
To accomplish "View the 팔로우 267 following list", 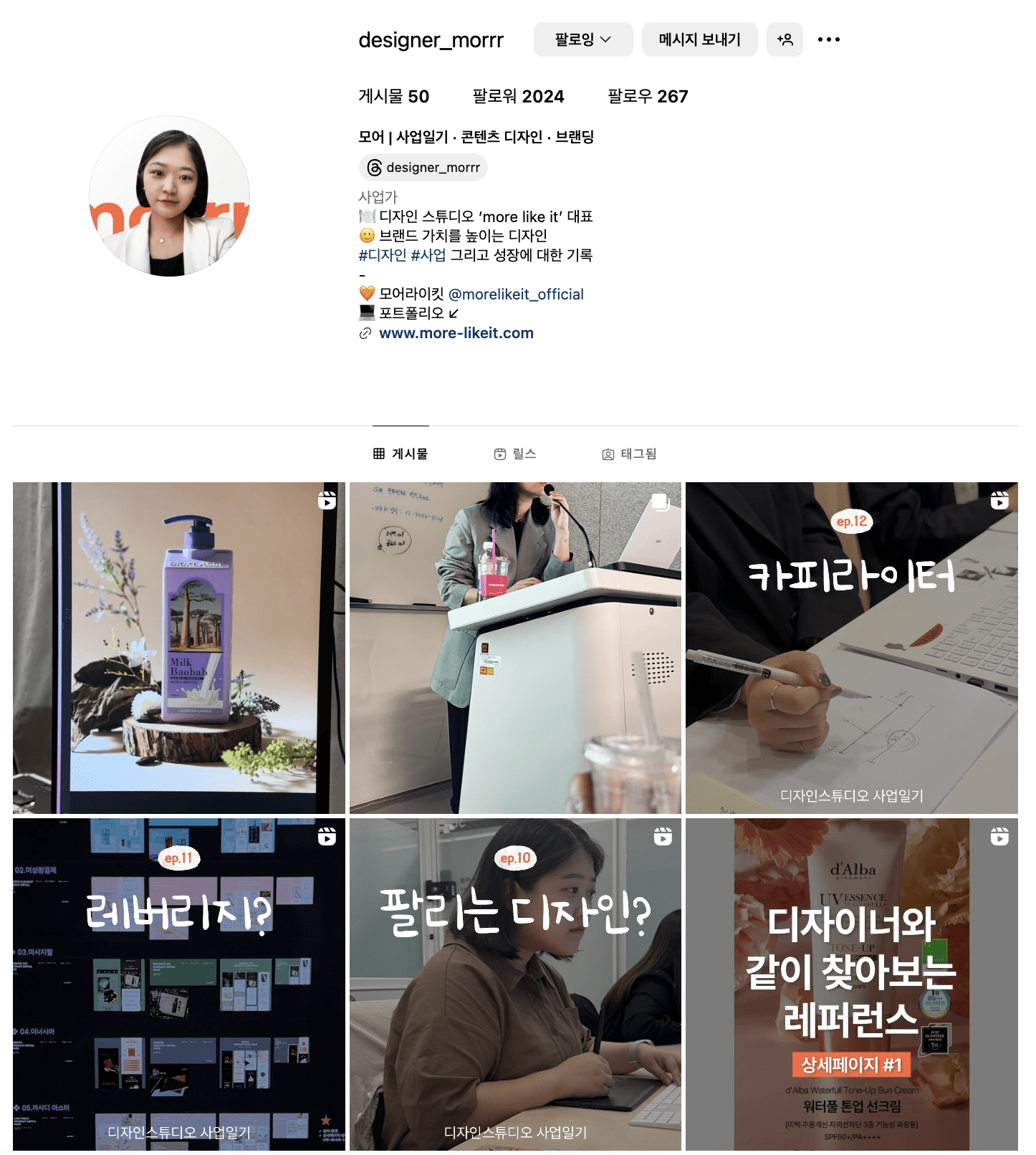I will click(x=648, y=96).
